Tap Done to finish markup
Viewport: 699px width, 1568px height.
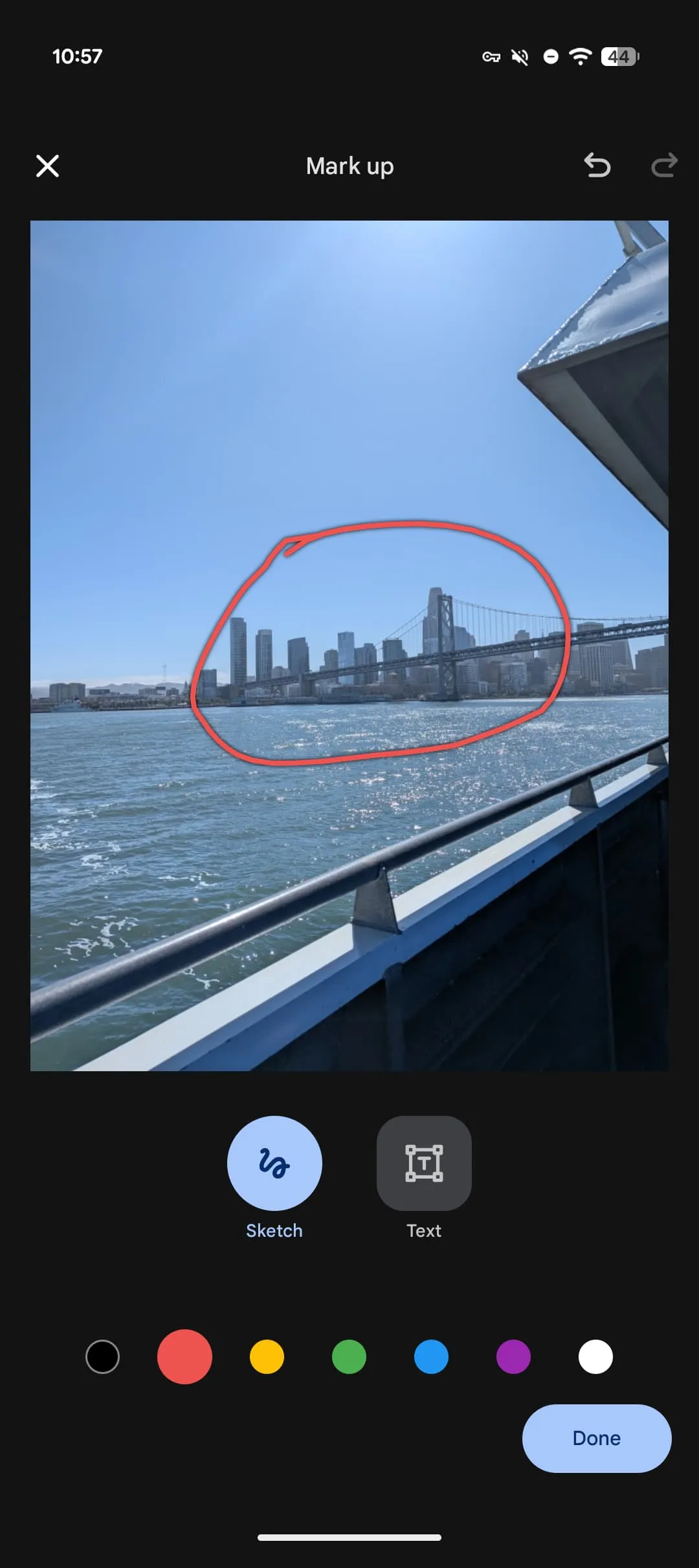(x=596, y=1438)
